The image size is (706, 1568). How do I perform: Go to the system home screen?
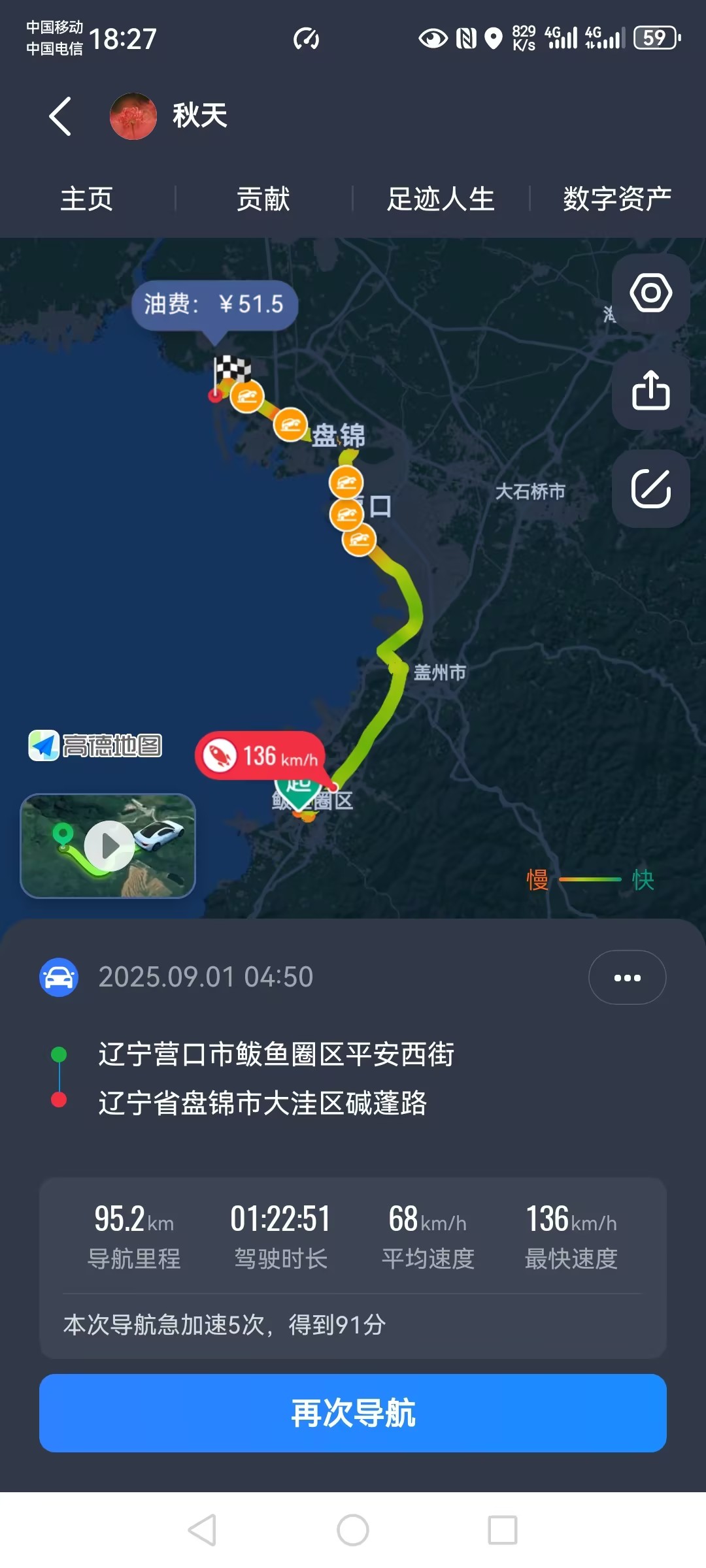(x=353, y=1529)
